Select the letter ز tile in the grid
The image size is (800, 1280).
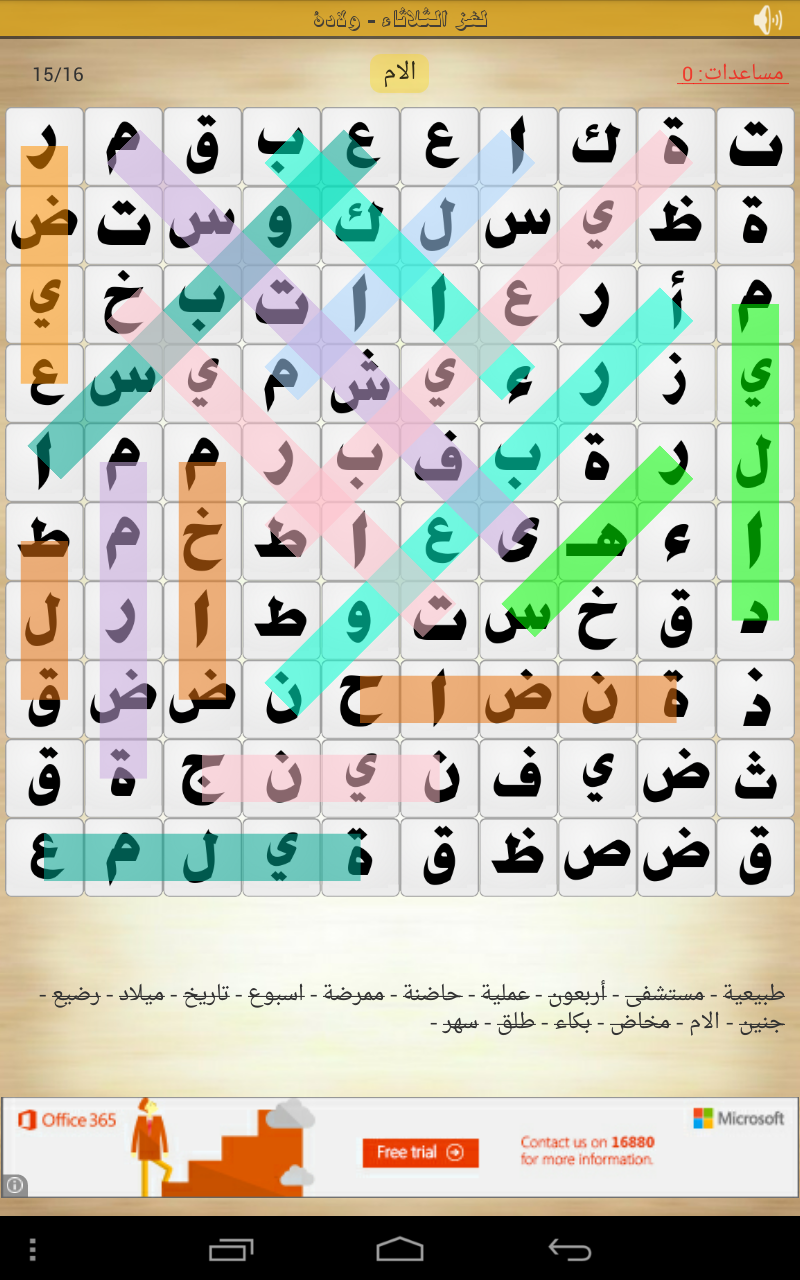[676, 384]
